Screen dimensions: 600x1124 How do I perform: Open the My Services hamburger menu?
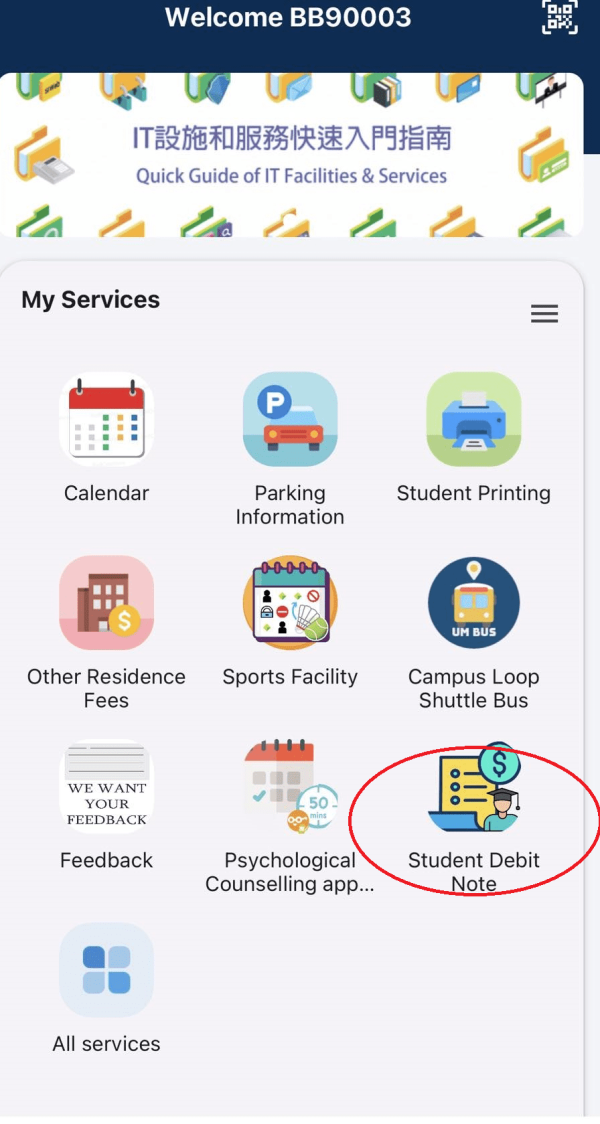(x=544, y=314)
